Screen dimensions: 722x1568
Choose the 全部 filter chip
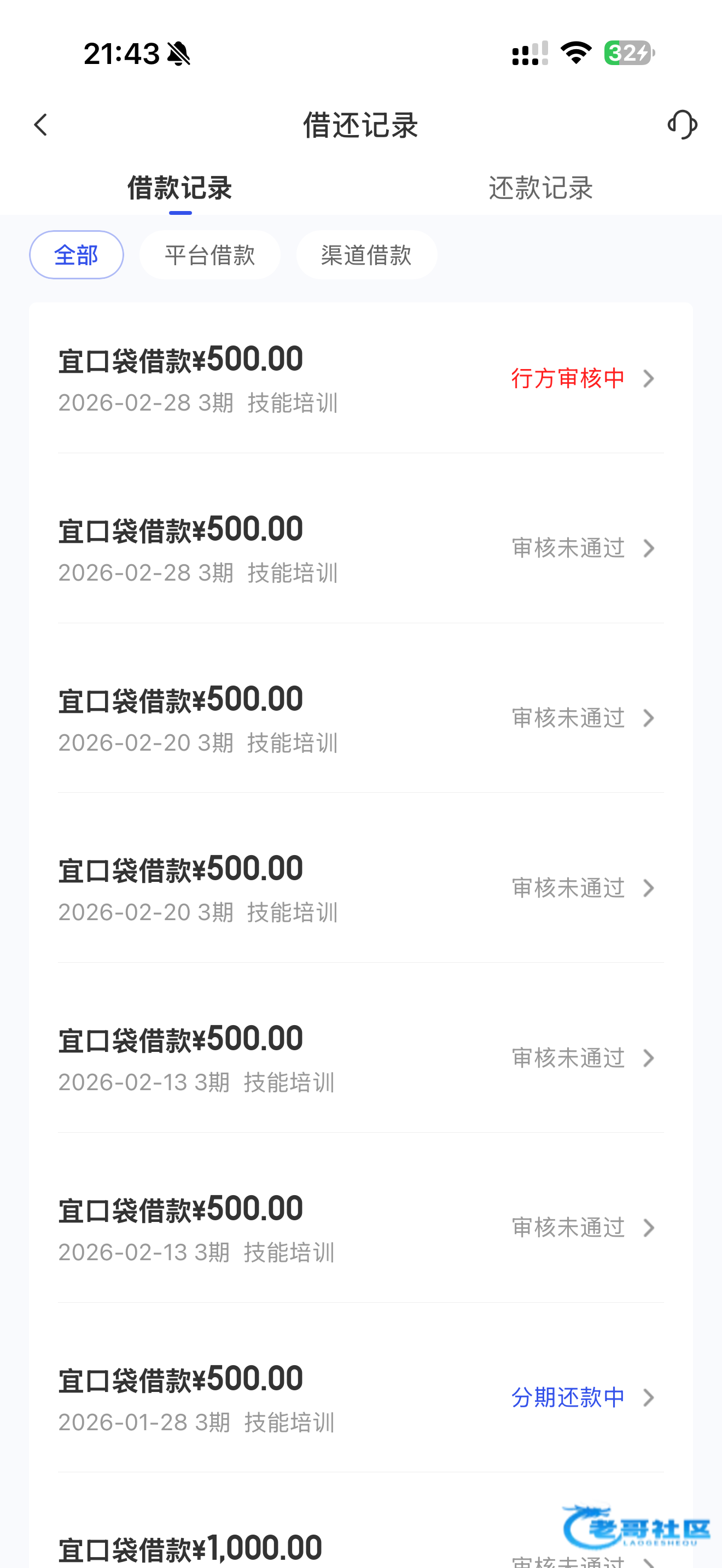[77, 255]
